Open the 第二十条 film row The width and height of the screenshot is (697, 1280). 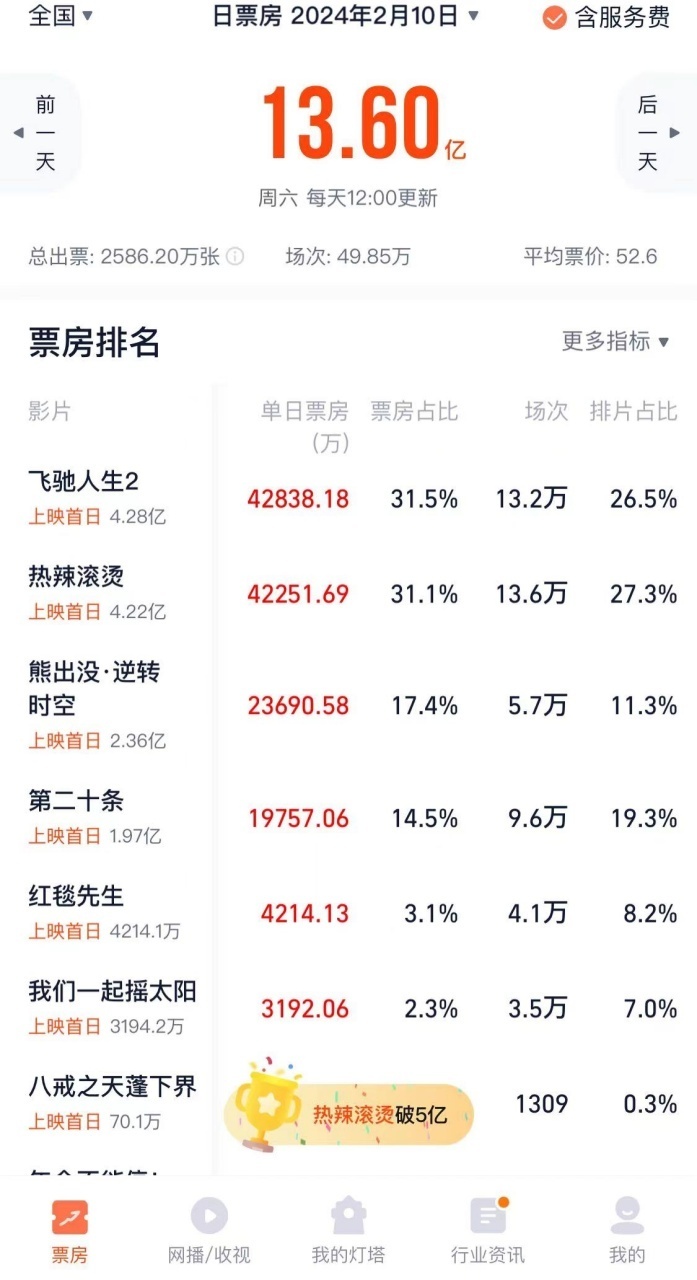76,801
